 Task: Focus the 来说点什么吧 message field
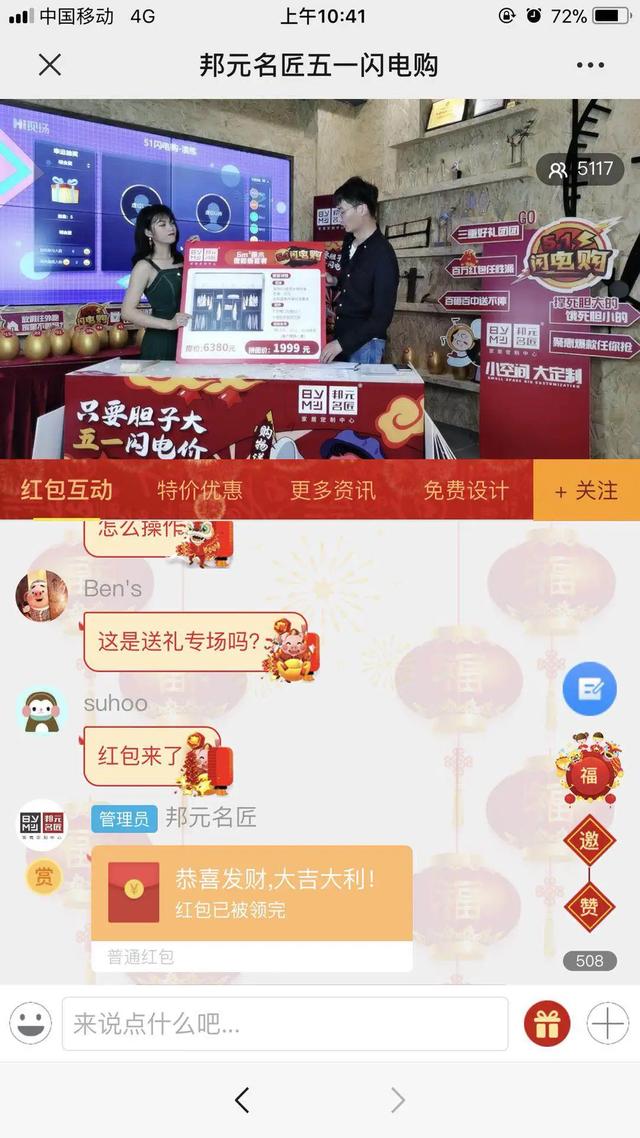[285, 1024]
